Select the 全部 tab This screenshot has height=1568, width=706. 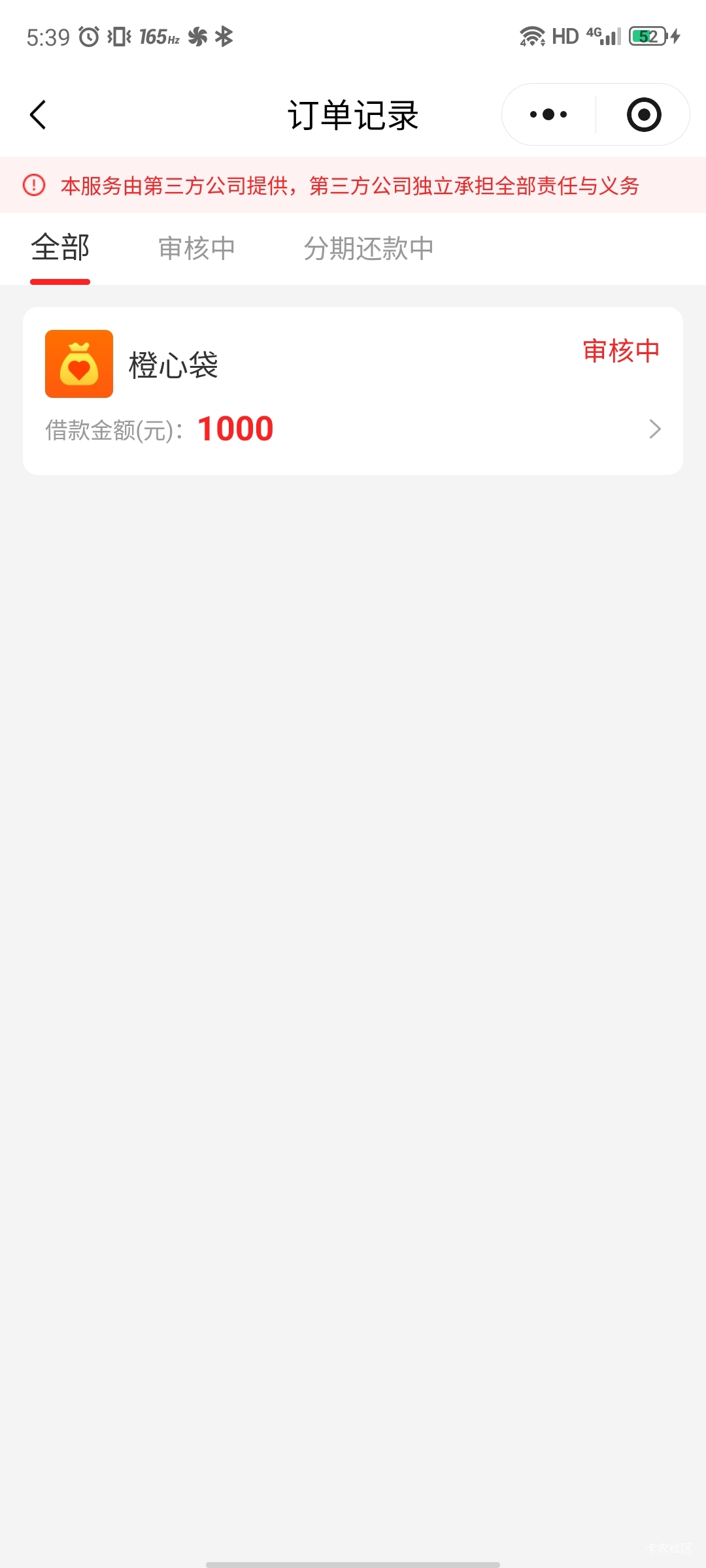pos(60,249)
